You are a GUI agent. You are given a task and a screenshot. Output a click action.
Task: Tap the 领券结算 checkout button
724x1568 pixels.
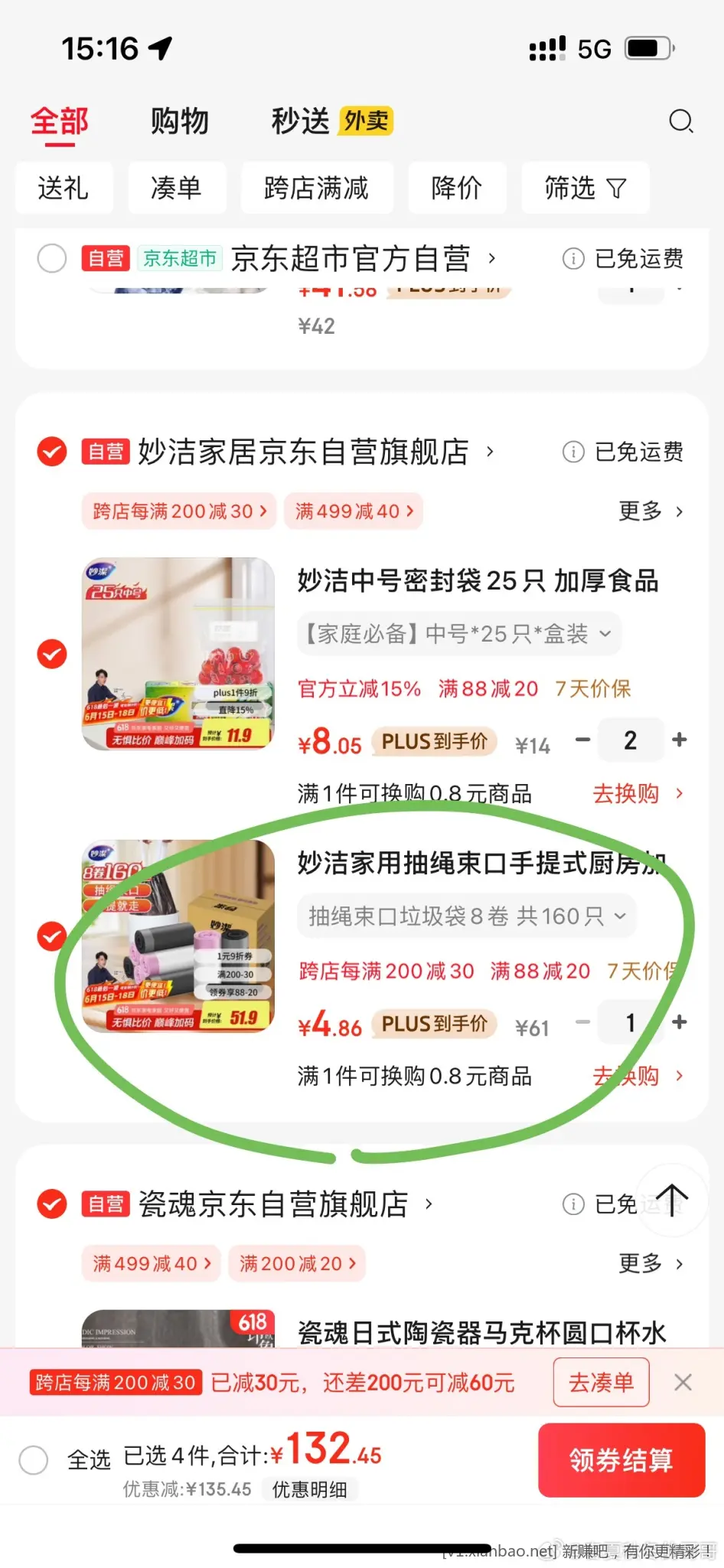pos(621,1460)
